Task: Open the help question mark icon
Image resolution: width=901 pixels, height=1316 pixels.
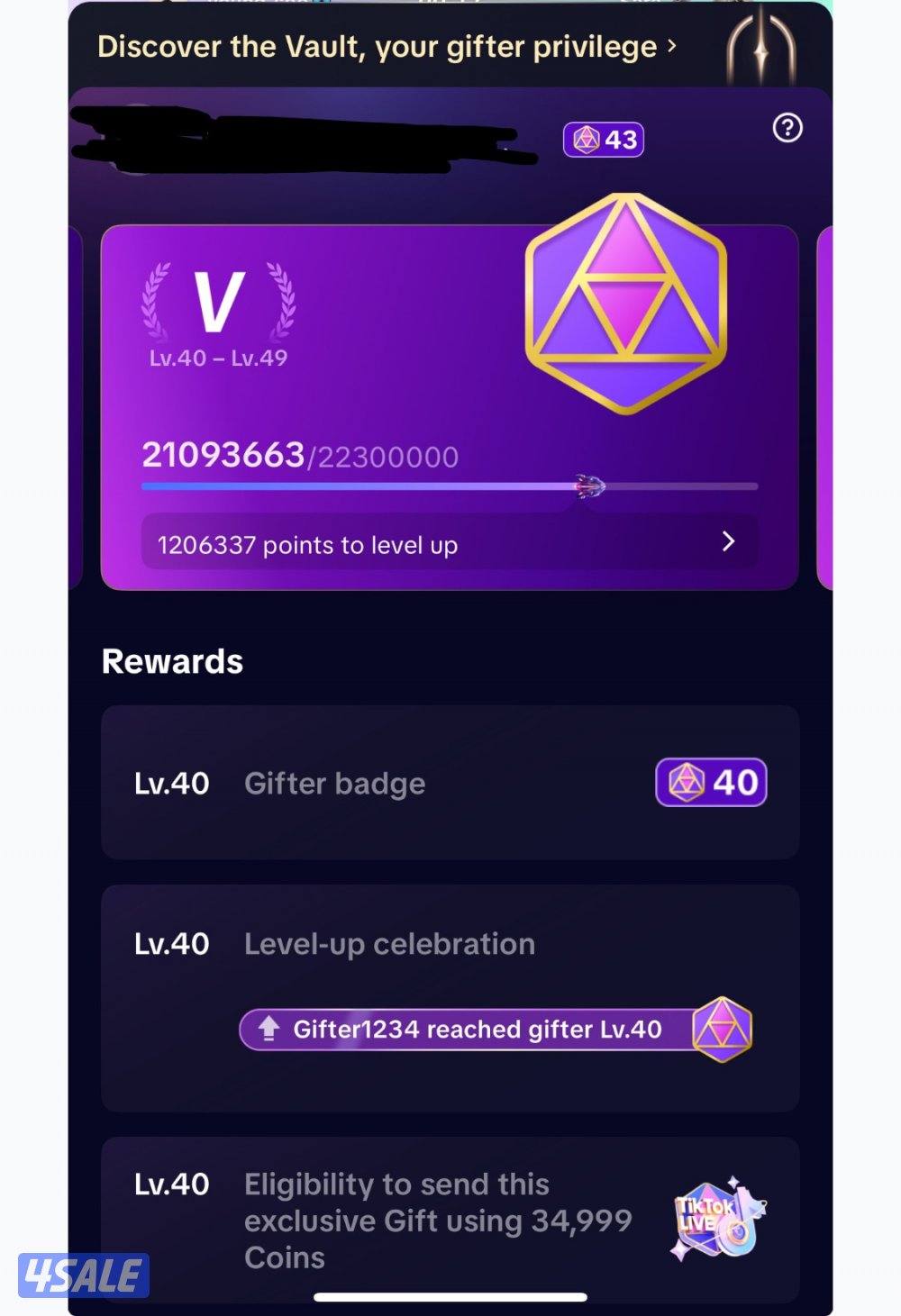Action: [787, 129]
